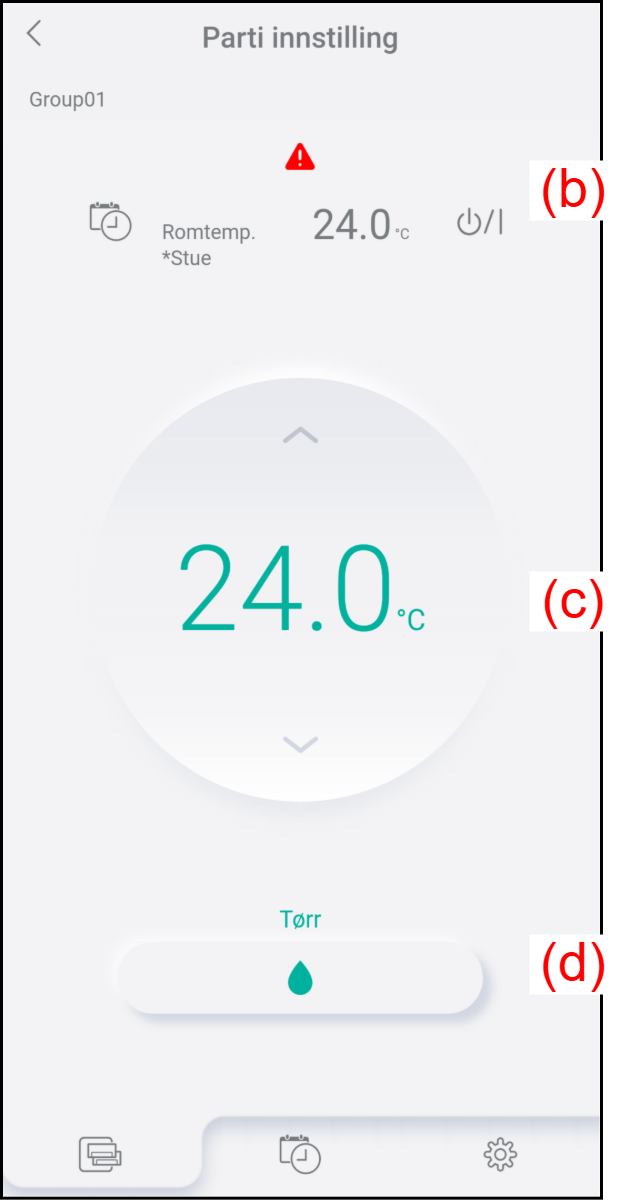Screen dimensions: 621x1200
Task: Open the schedule icon beside Romtemp.
Action: [110, 221]
